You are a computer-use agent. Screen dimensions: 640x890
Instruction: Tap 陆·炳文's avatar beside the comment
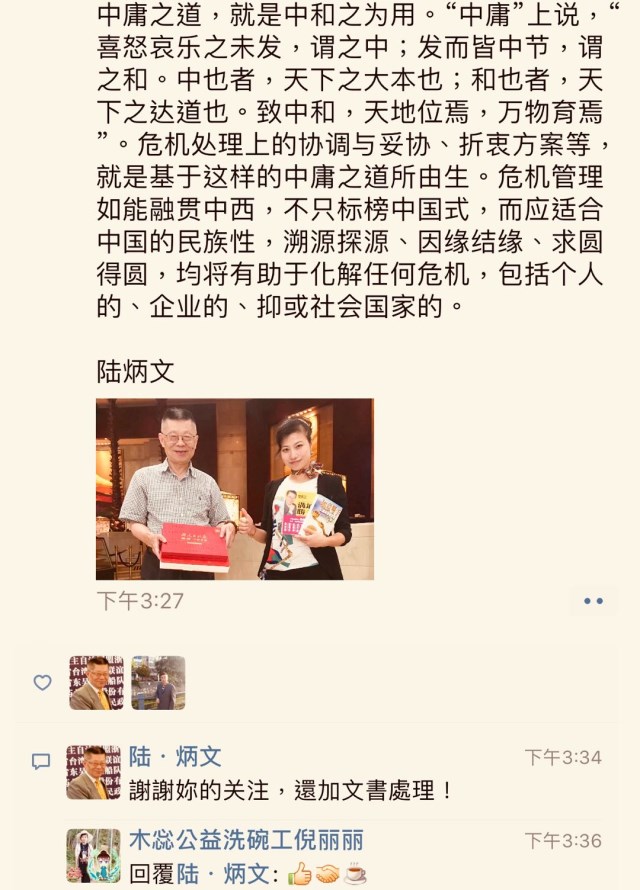tap(93, 773)
